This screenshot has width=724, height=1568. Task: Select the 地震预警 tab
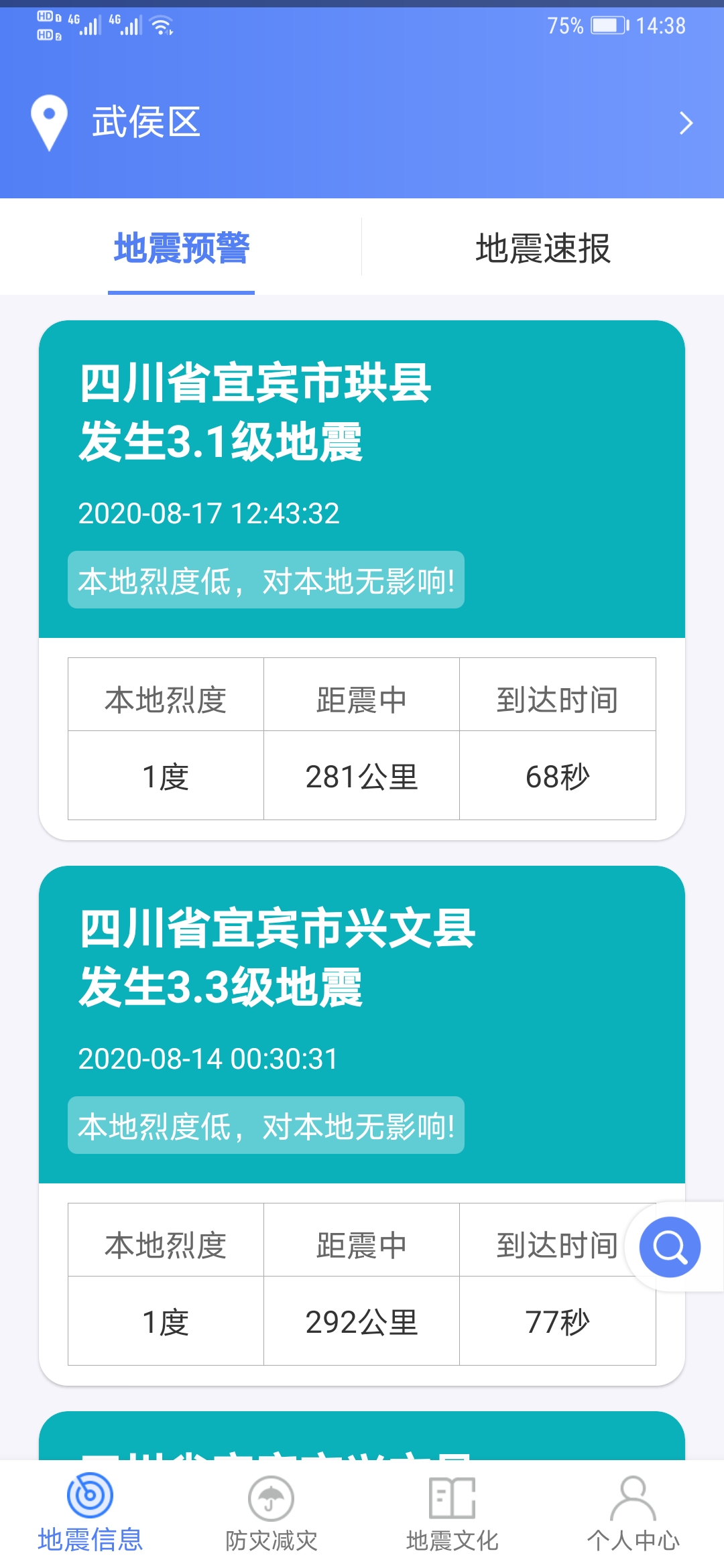181,248
